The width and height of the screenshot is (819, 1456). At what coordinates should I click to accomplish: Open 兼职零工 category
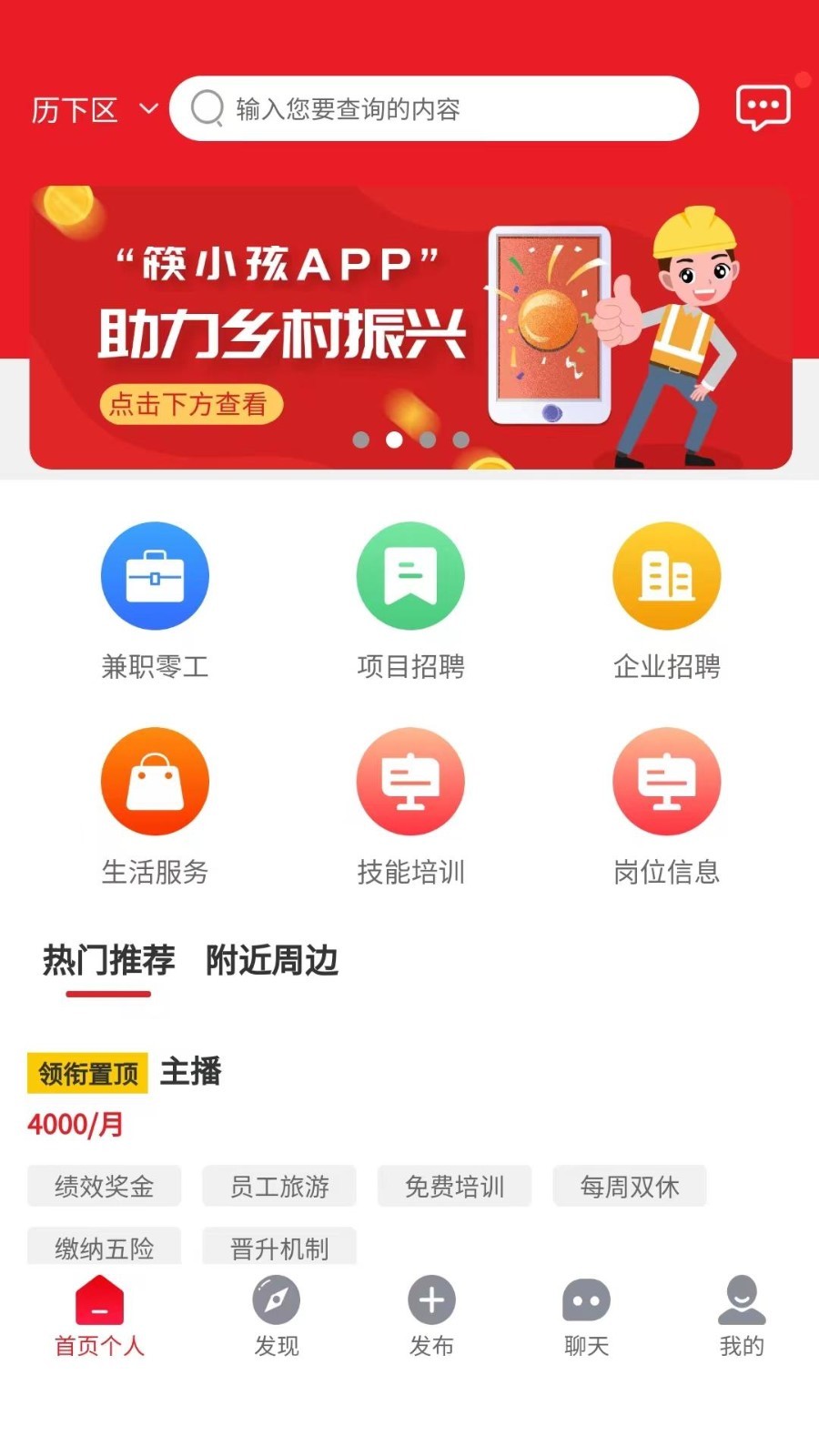click(155, 602)
